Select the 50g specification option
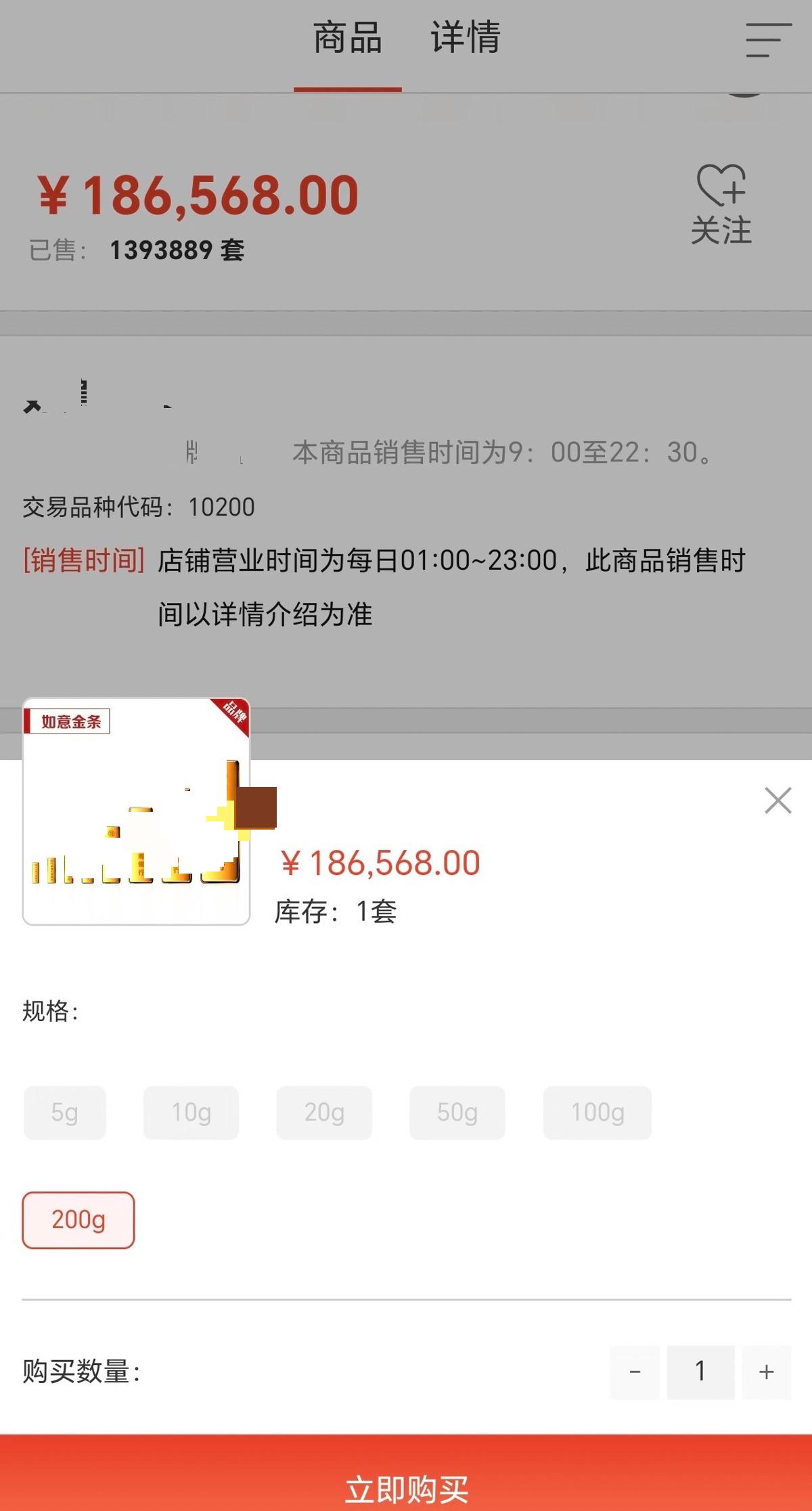 click(x=457, y=1112)
